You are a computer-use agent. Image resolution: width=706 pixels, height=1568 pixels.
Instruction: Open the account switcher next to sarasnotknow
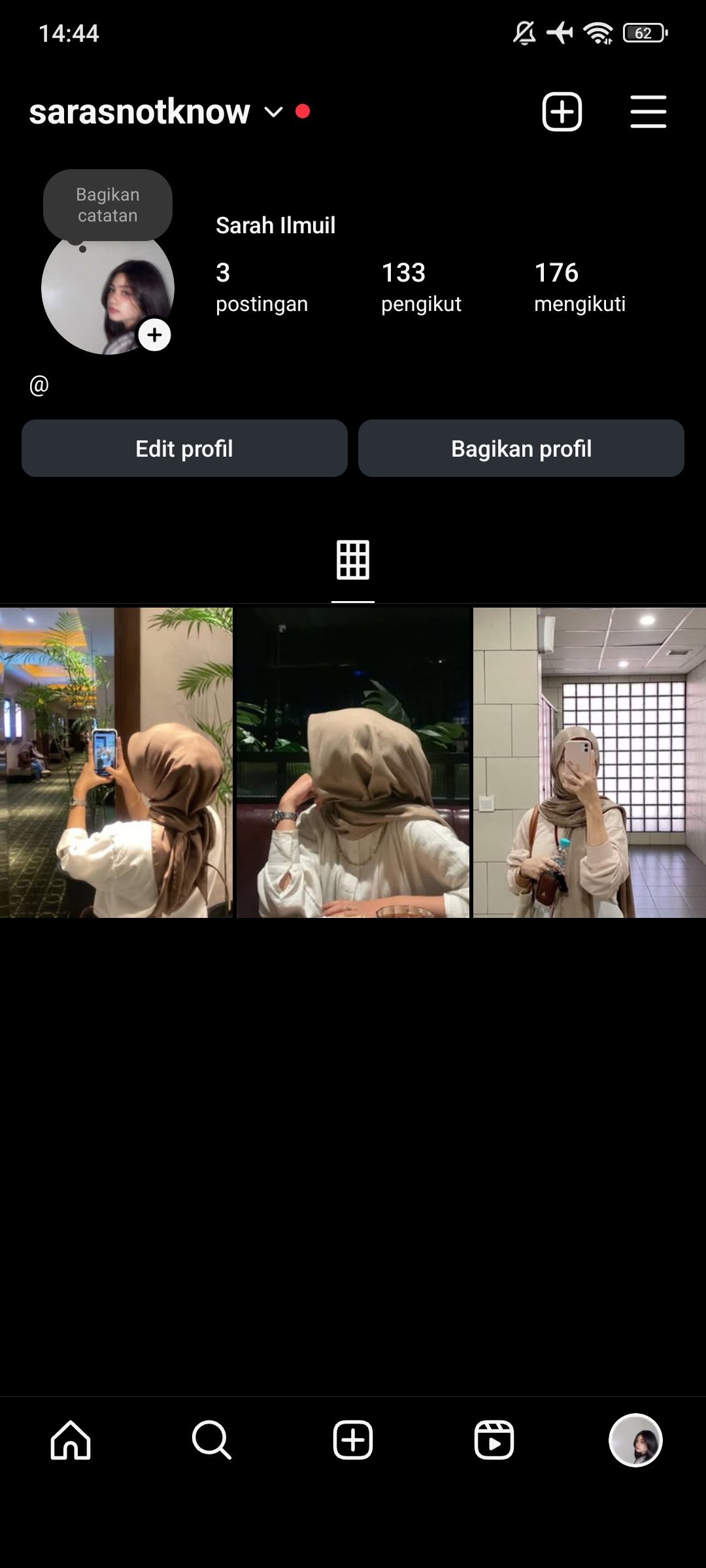[273, 112]
